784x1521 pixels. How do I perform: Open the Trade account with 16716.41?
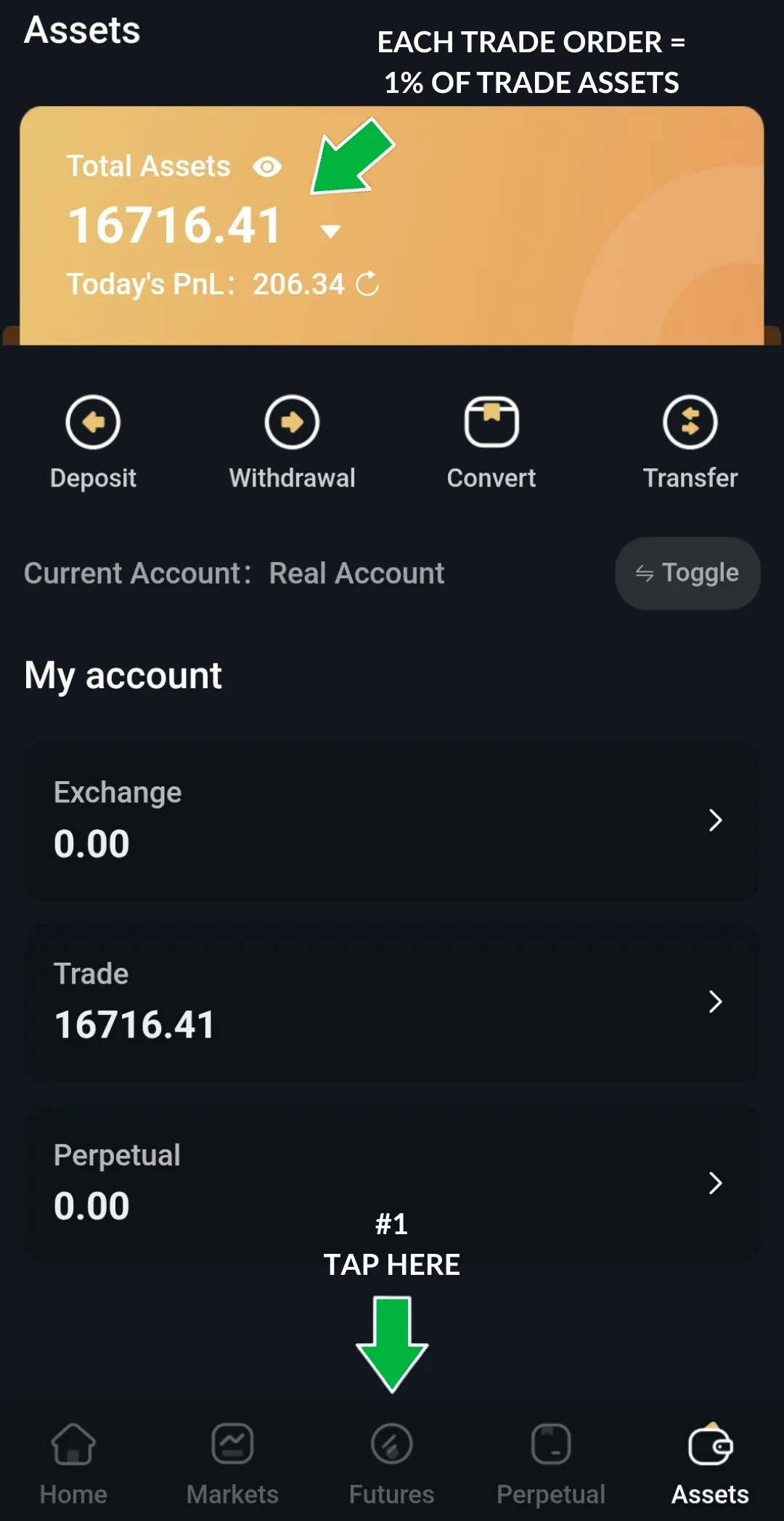tap(392, 1002)
